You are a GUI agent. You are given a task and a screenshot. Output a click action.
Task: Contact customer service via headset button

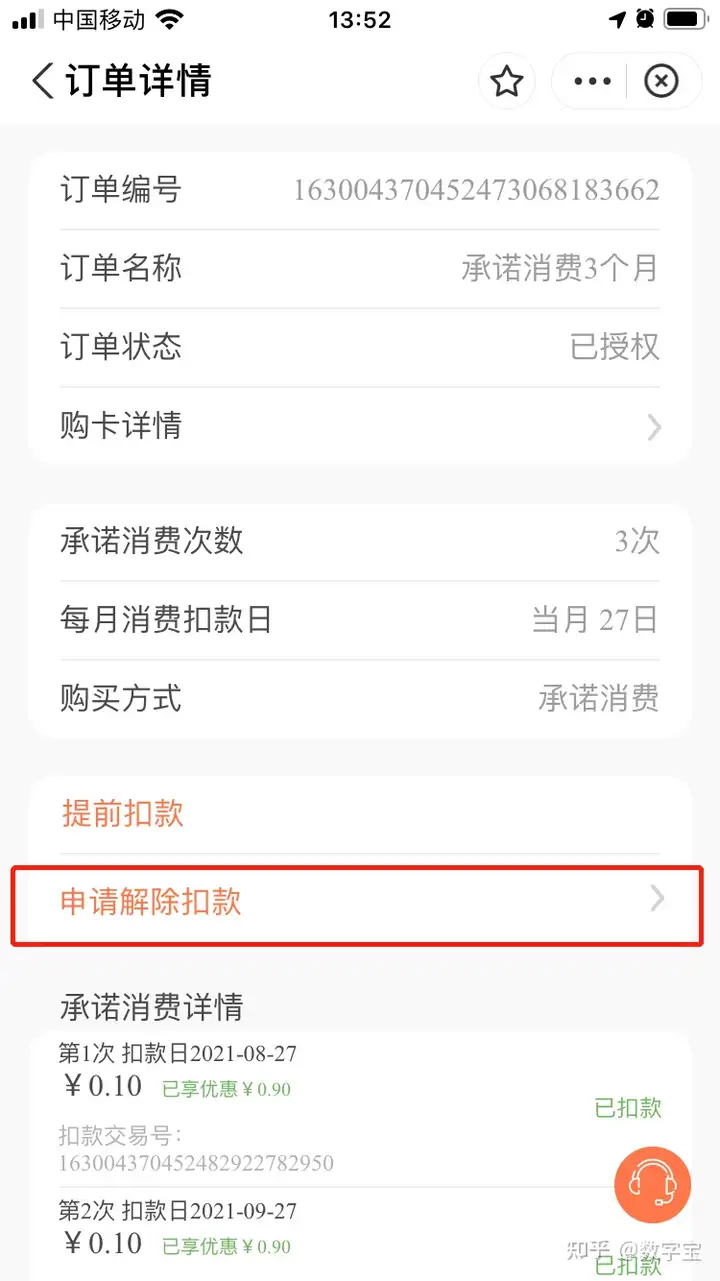coord(652,1184)
